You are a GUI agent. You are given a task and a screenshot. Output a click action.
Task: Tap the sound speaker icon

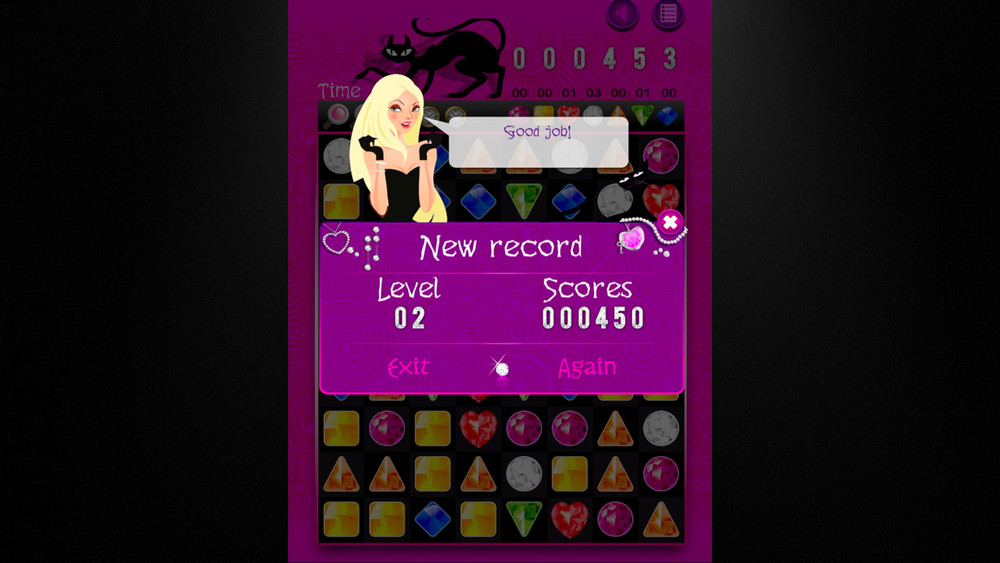623,14
